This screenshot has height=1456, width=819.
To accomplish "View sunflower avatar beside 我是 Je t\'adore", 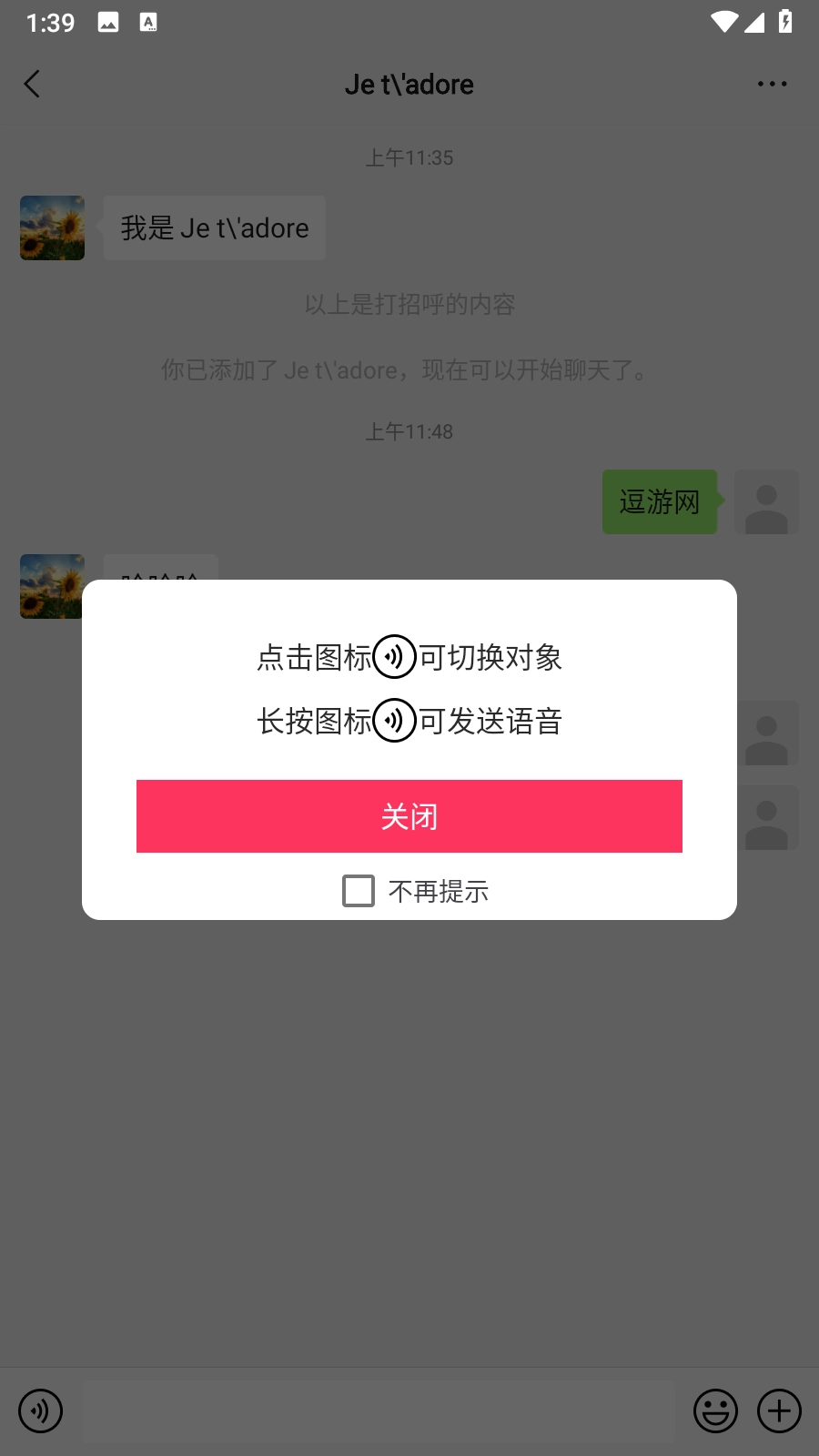I will coord(53,227).
